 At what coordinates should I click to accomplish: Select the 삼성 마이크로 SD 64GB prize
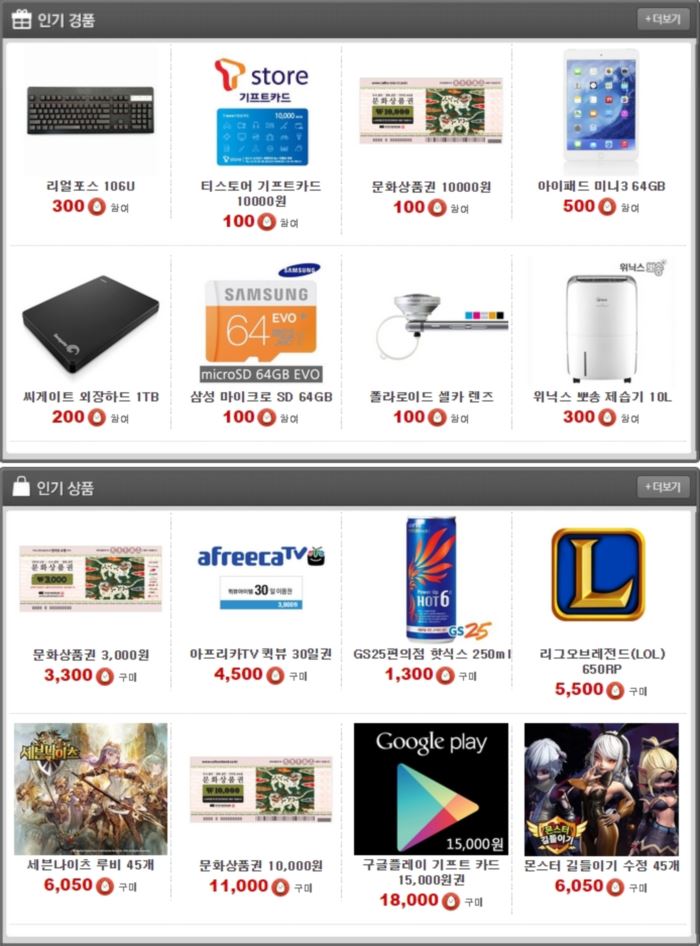click(x=261, y=320)
